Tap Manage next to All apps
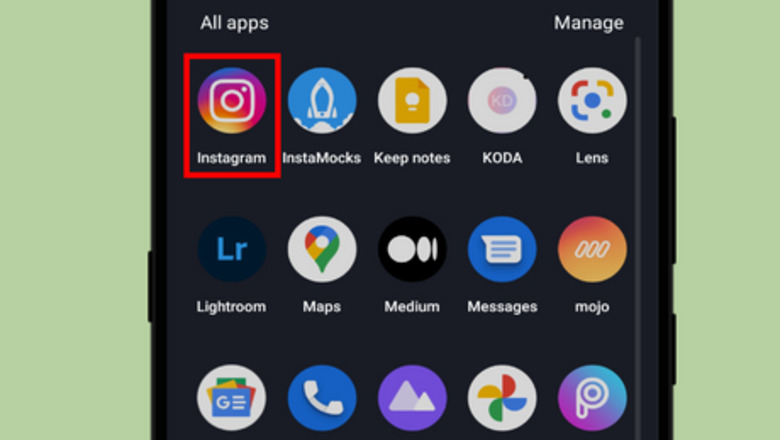This screenshot has height=440, width=780. [x=588, y=22]
